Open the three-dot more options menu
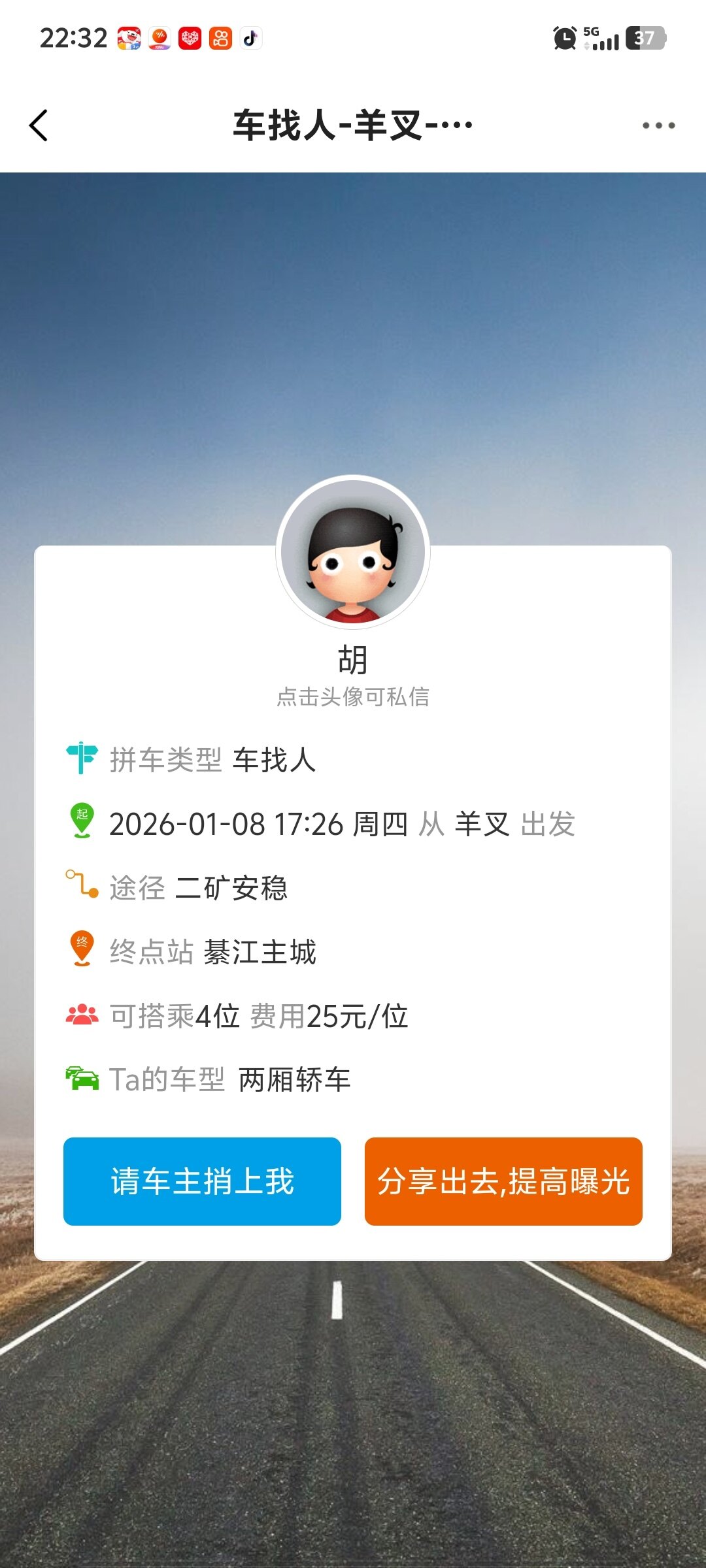Image resolution: width=706 pixels, height=1568 pixels. coord(658,125)
